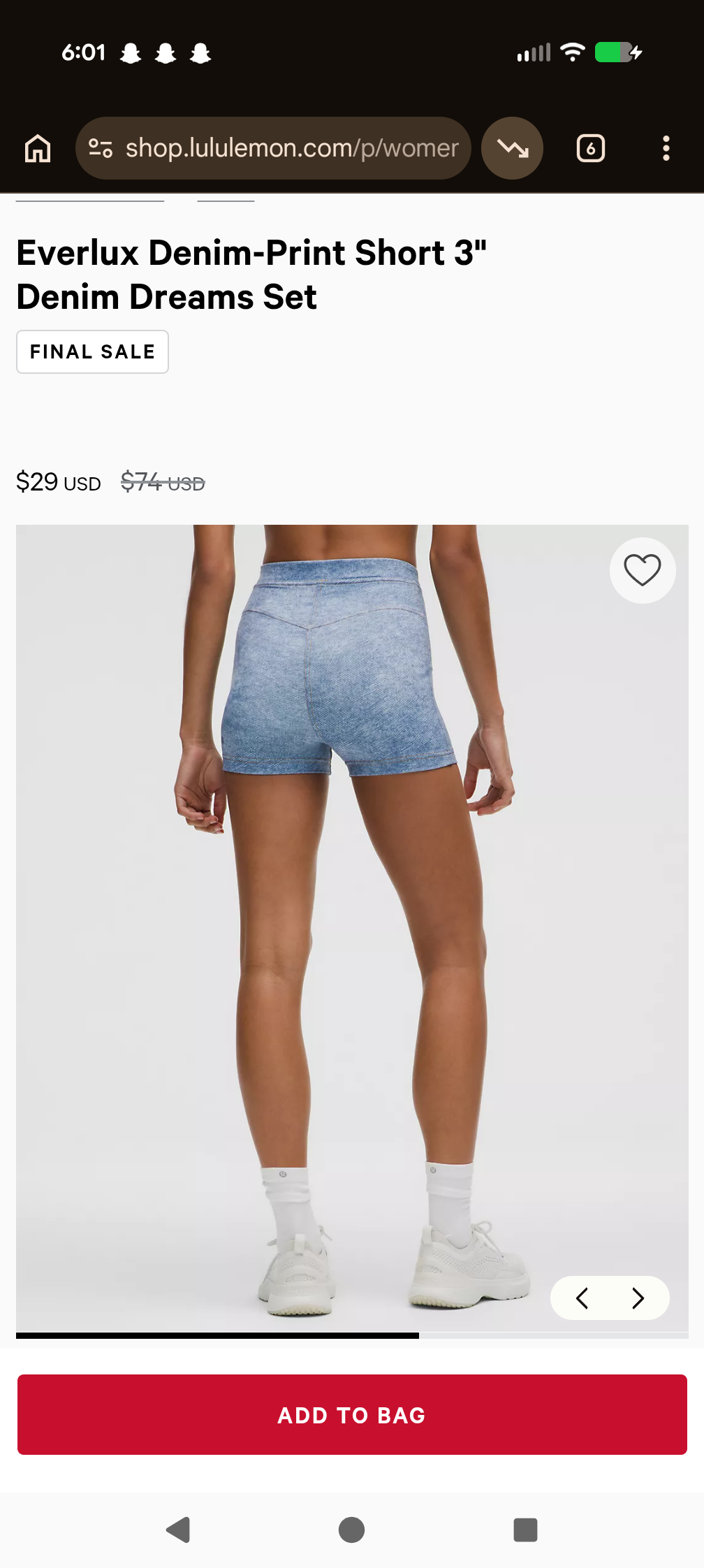Show the next product image
Image resolution: width=704 pixels, height=1568 pixels.
(x=638, y=1298)
